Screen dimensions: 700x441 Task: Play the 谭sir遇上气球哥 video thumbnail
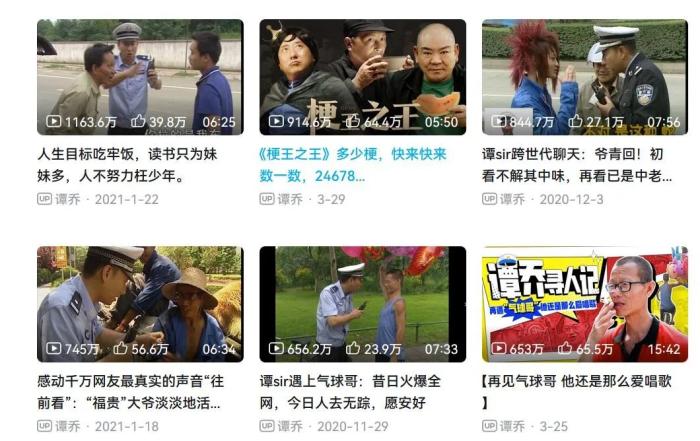(362, 304)
